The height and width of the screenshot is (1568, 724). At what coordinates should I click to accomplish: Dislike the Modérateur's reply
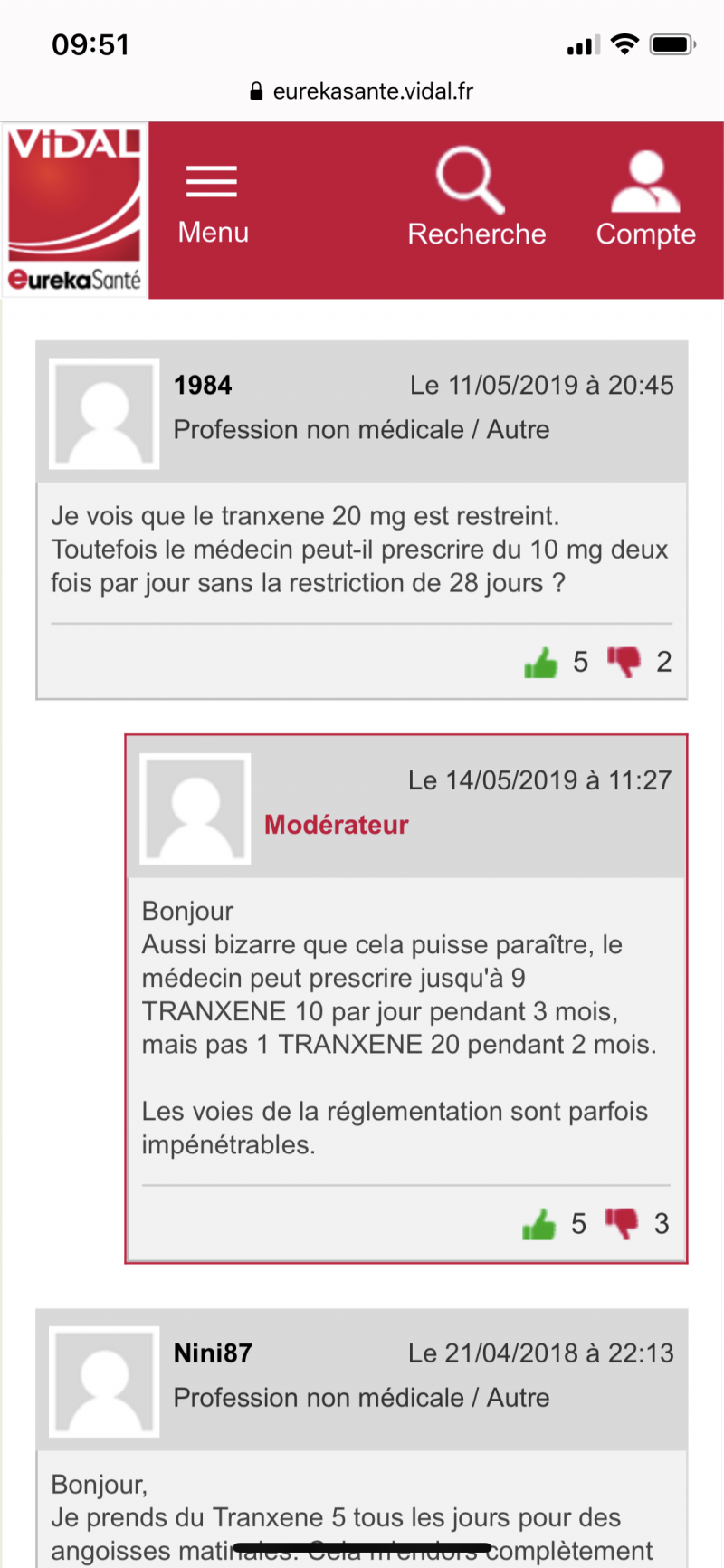coord(622,1224)
